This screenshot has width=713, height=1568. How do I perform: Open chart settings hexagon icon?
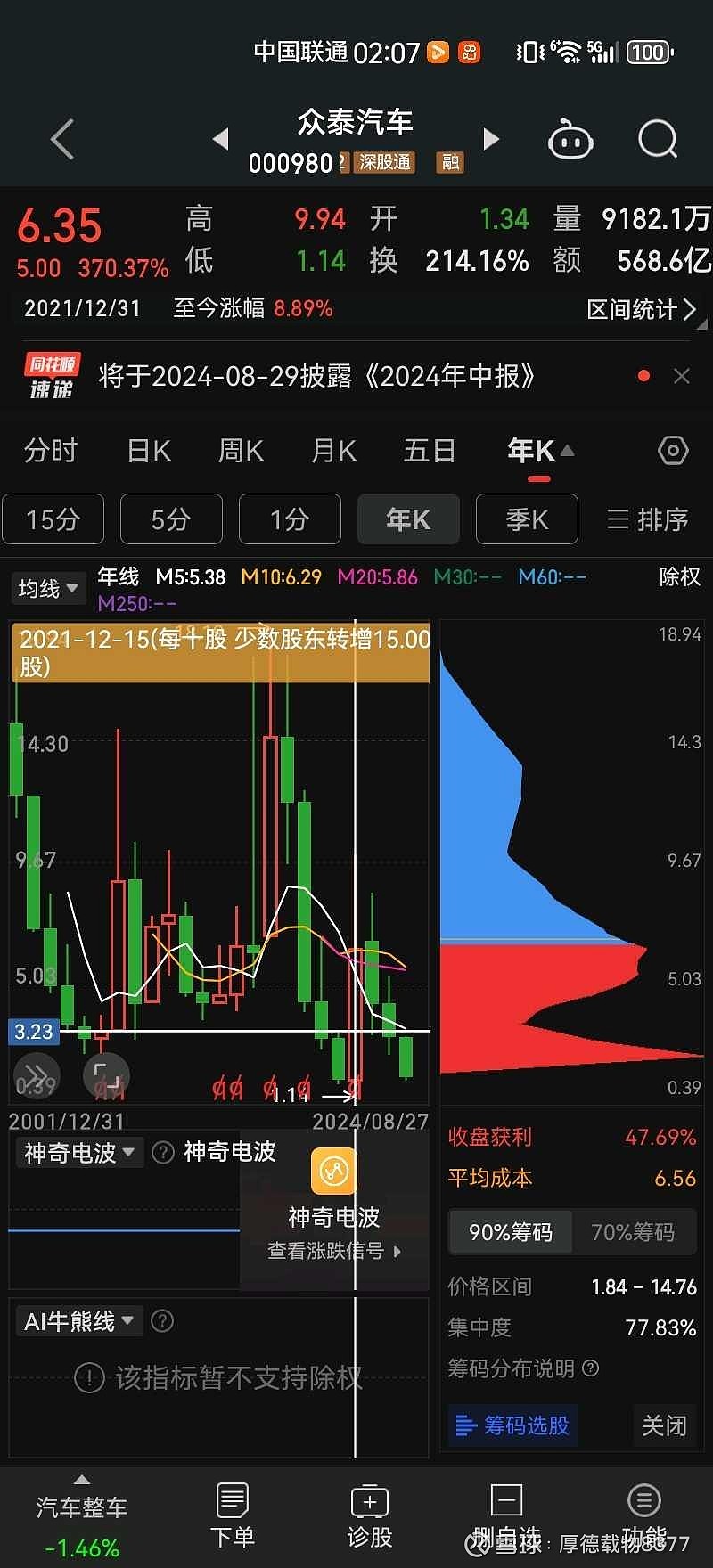coord(673,451)
